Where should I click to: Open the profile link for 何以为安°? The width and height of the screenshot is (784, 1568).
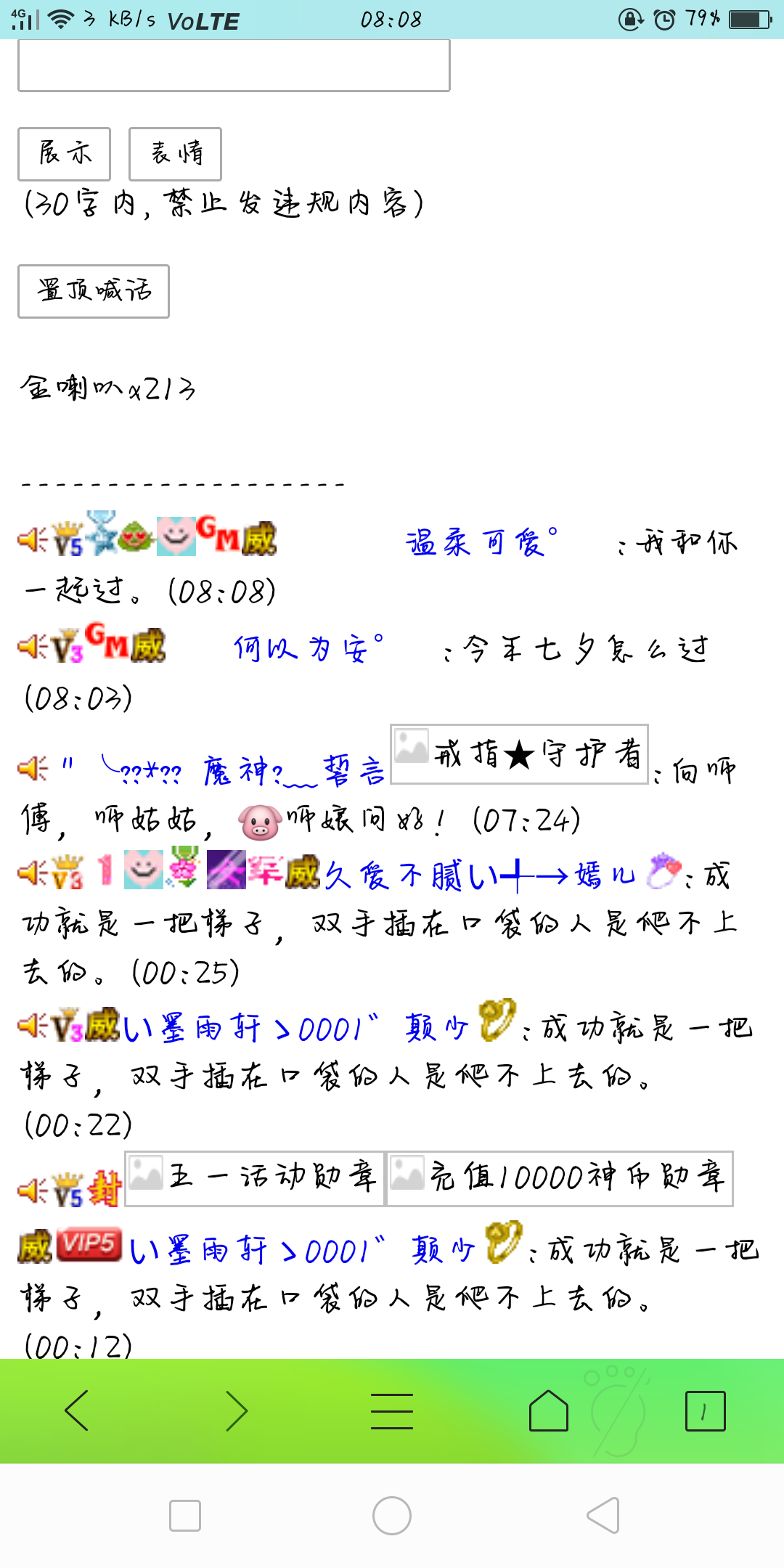309,648
